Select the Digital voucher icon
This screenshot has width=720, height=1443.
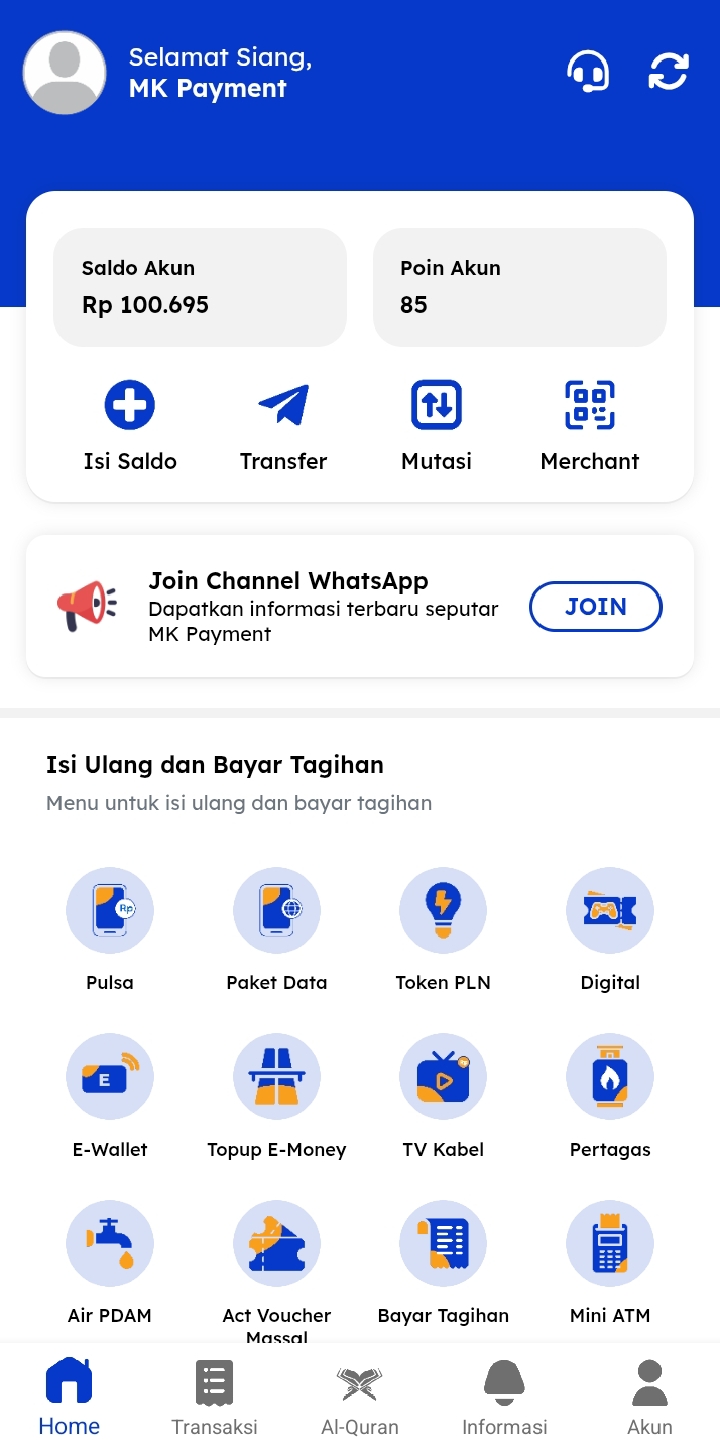(610, 910)
